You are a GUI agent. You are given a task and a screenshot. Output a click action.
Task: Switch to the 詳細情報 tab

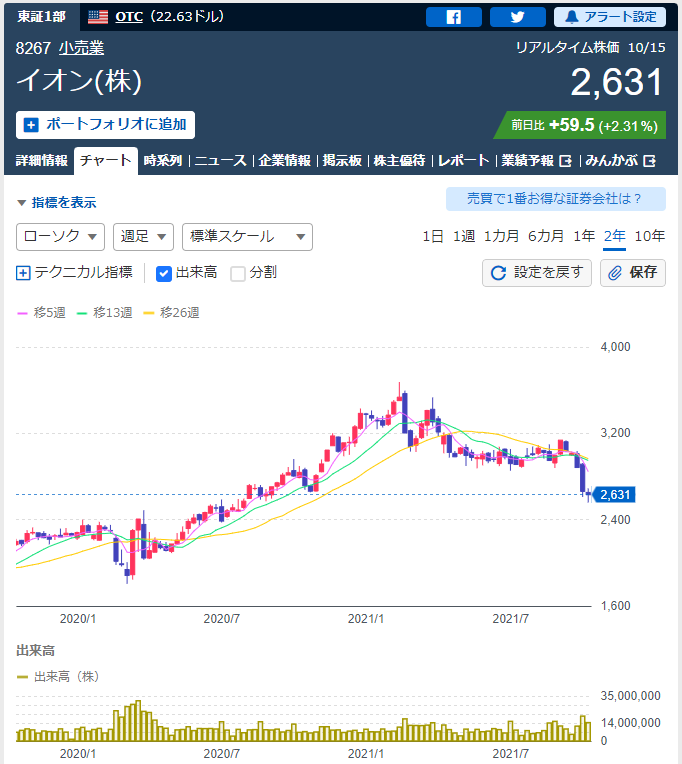[42, 160]
